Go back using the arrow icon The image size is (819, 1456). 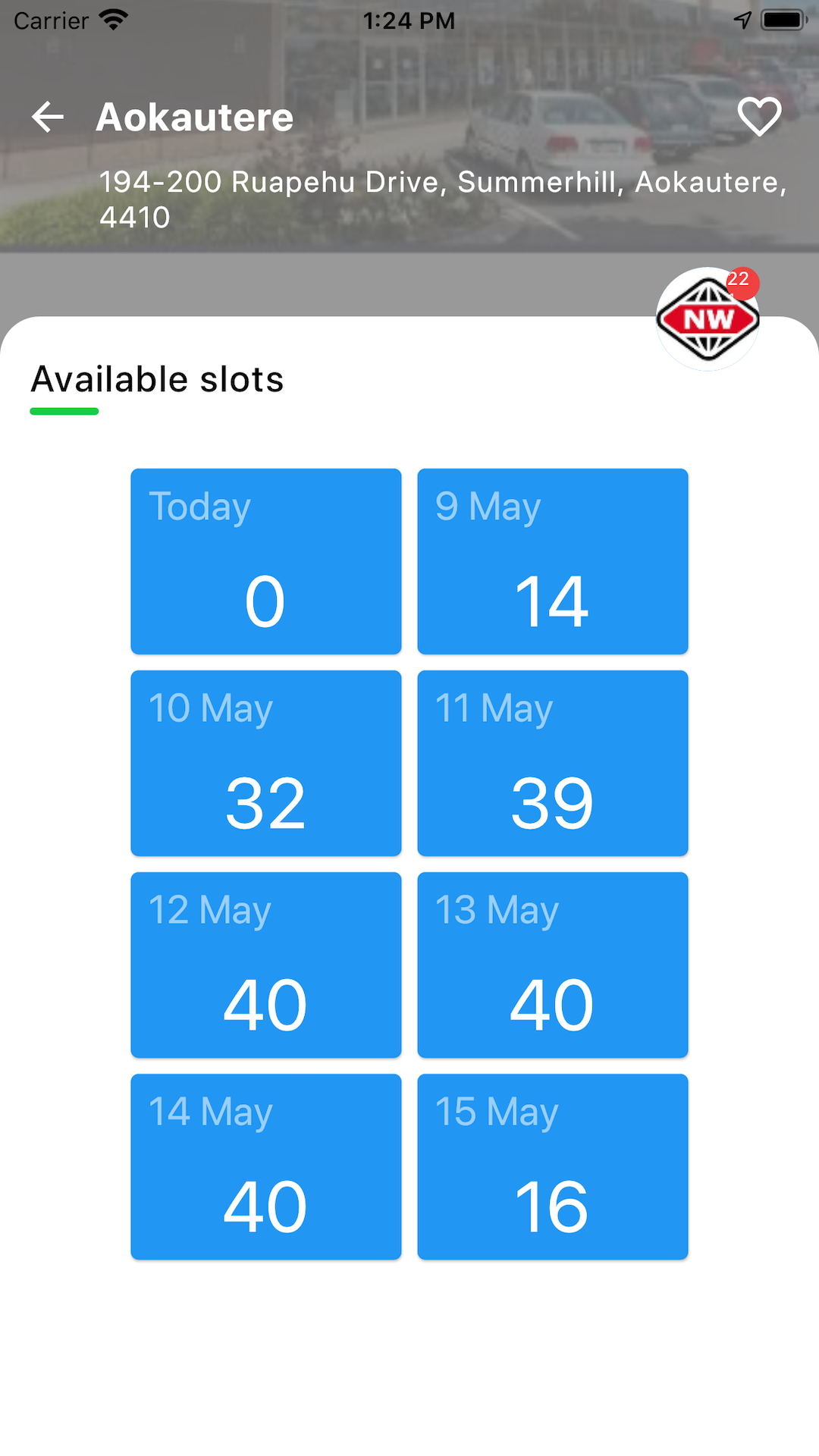48,117
